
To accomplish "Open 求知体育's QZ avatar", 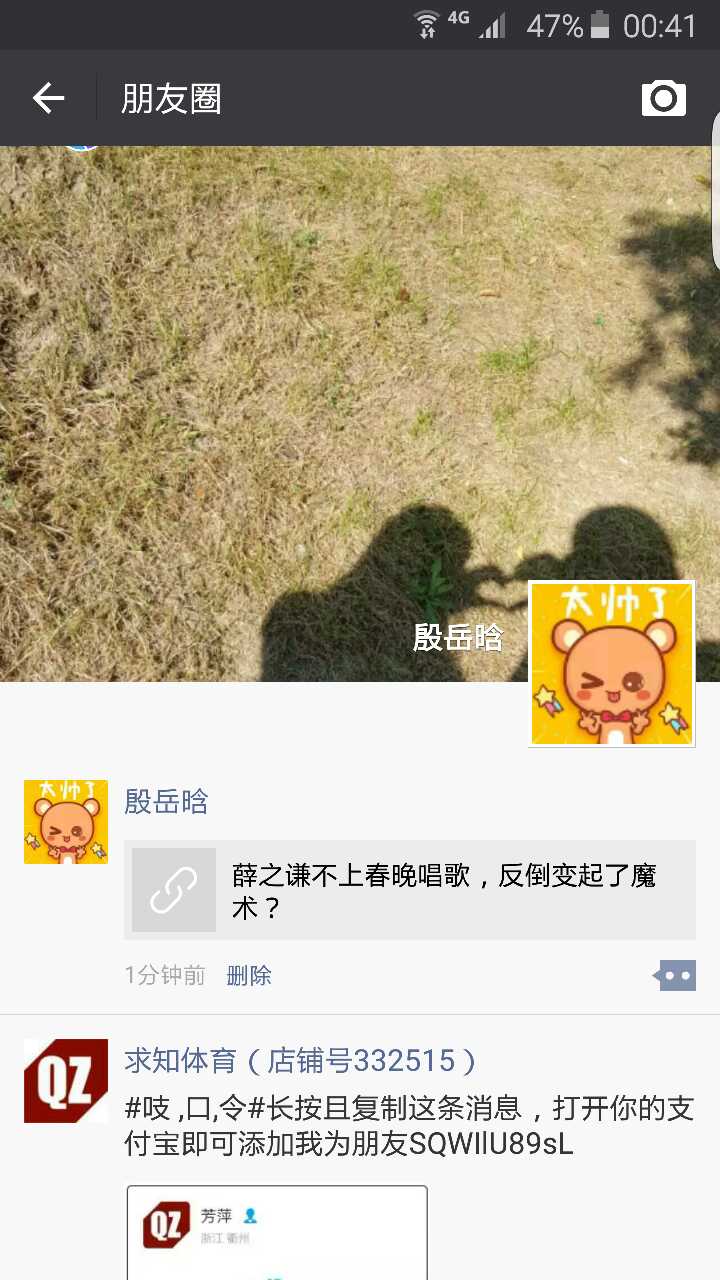I will pos(66,1080).
